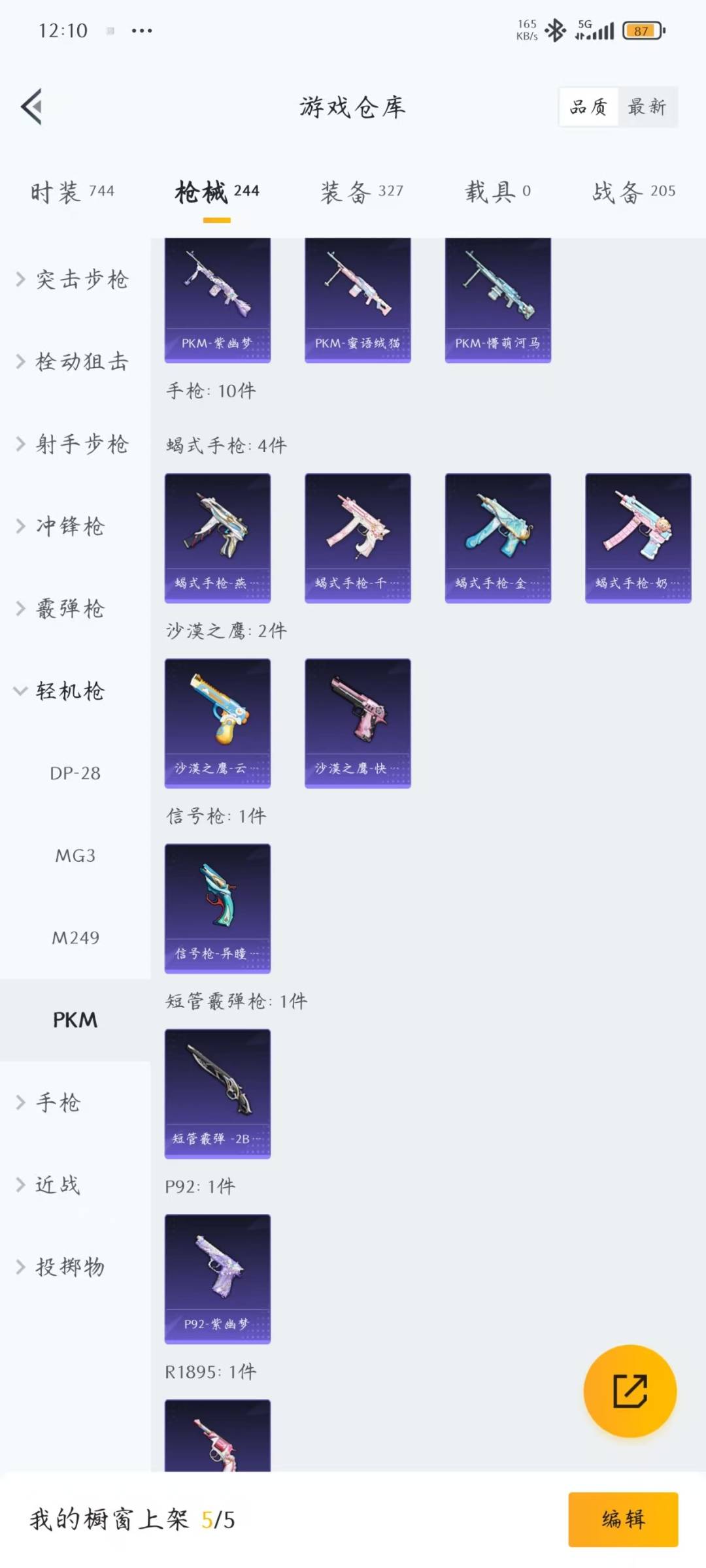Select the PKM-紫幽梦 weapon skin
706x1568 pixels.
(218, 299)
